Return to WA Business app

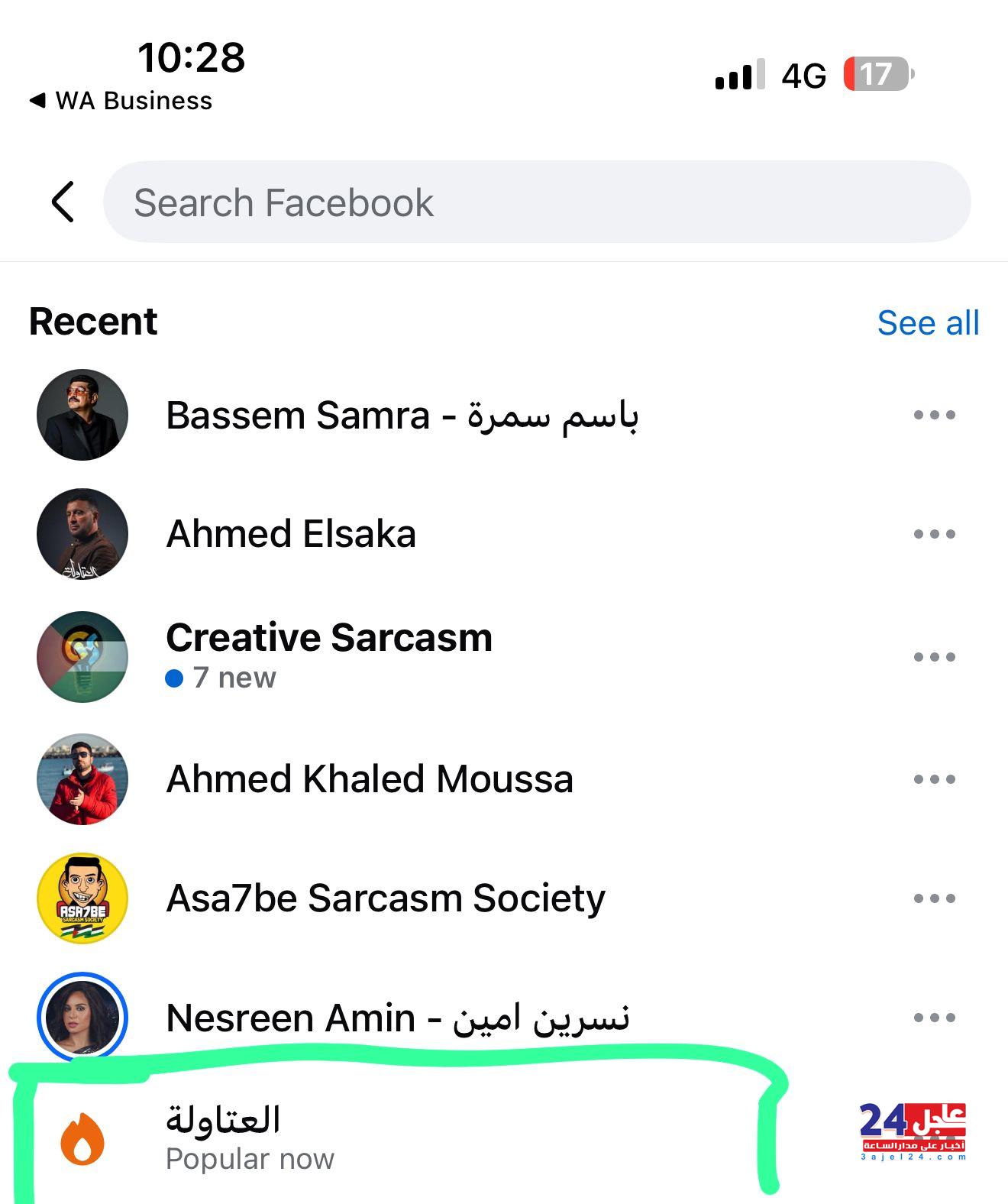pos(122,101)
